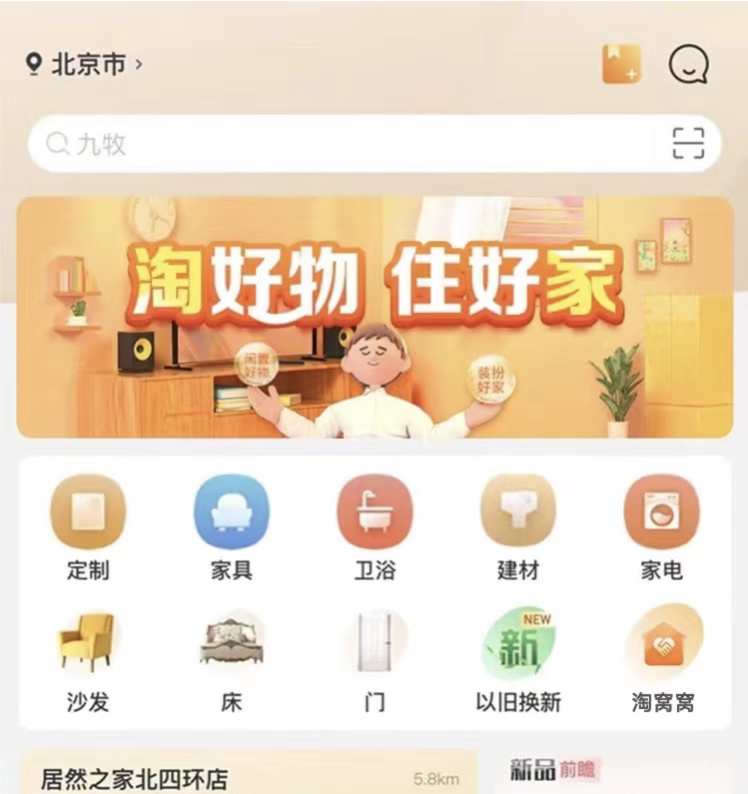The image size is (748, 794).
Task: Select the 卫浴 category
Action: [374, 527]
